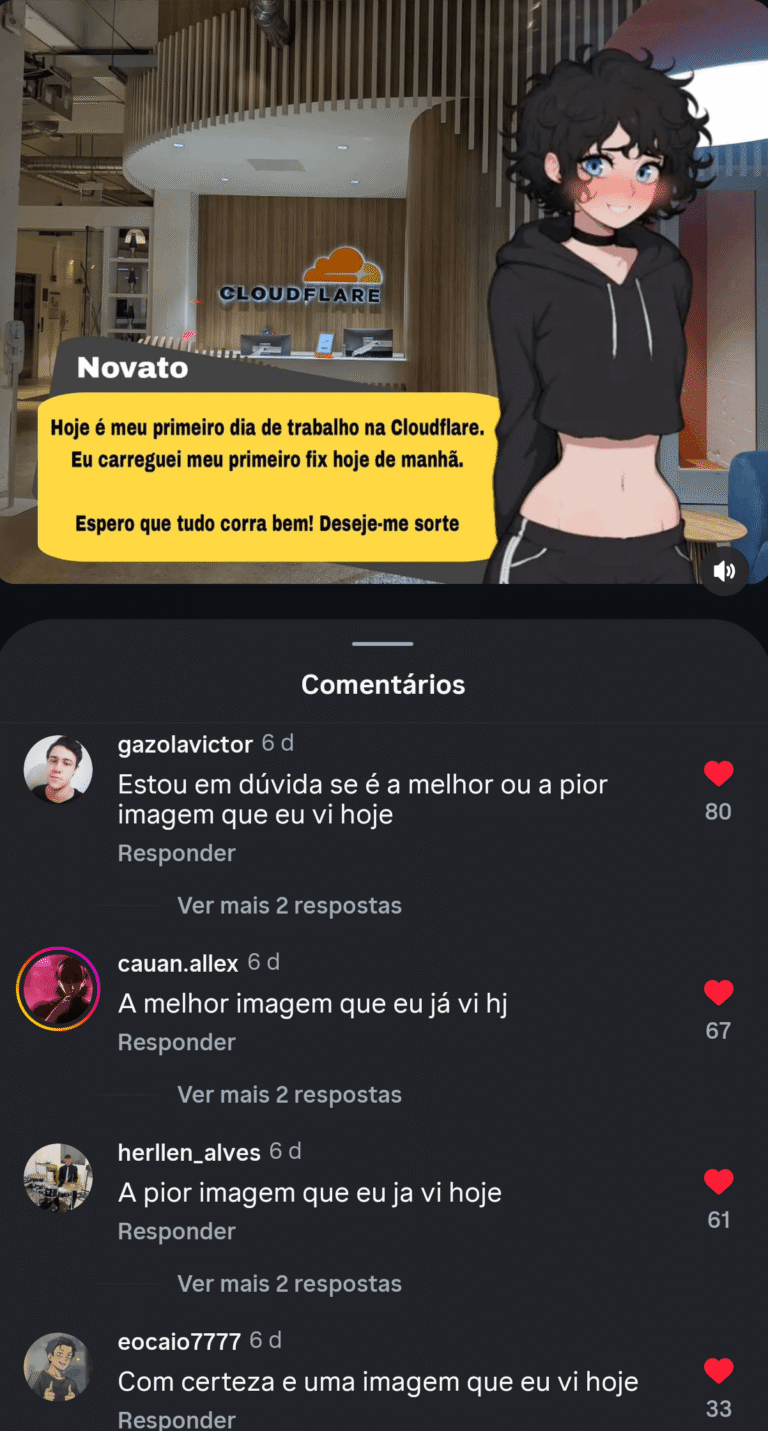Reply to herllen_alves's comment
Viewport: 768px width, 1431px height.
point(177,1231)
